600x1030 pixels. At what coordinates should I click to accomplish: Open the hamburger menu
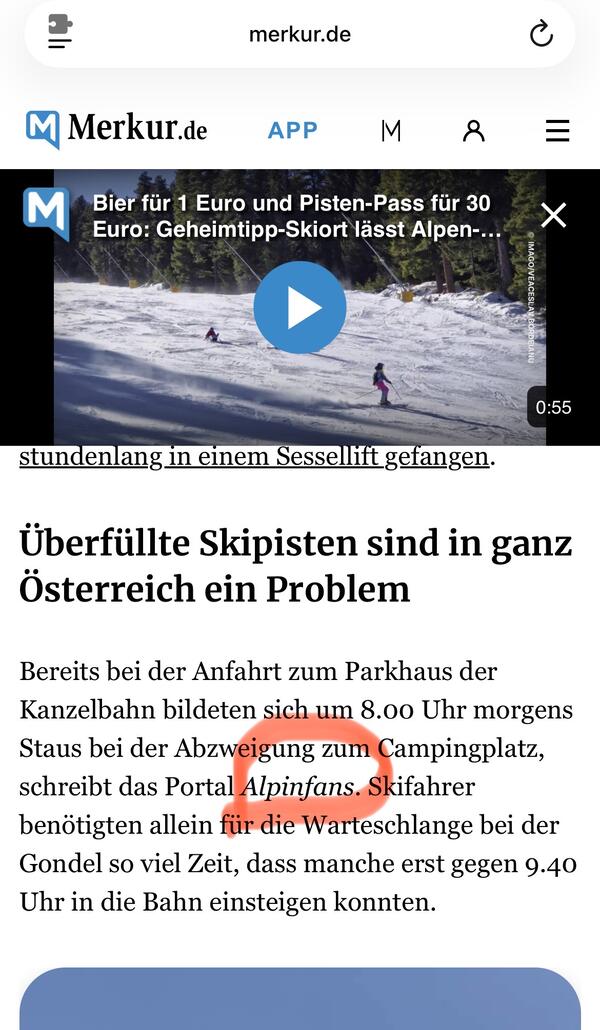(x=557, y=130)
